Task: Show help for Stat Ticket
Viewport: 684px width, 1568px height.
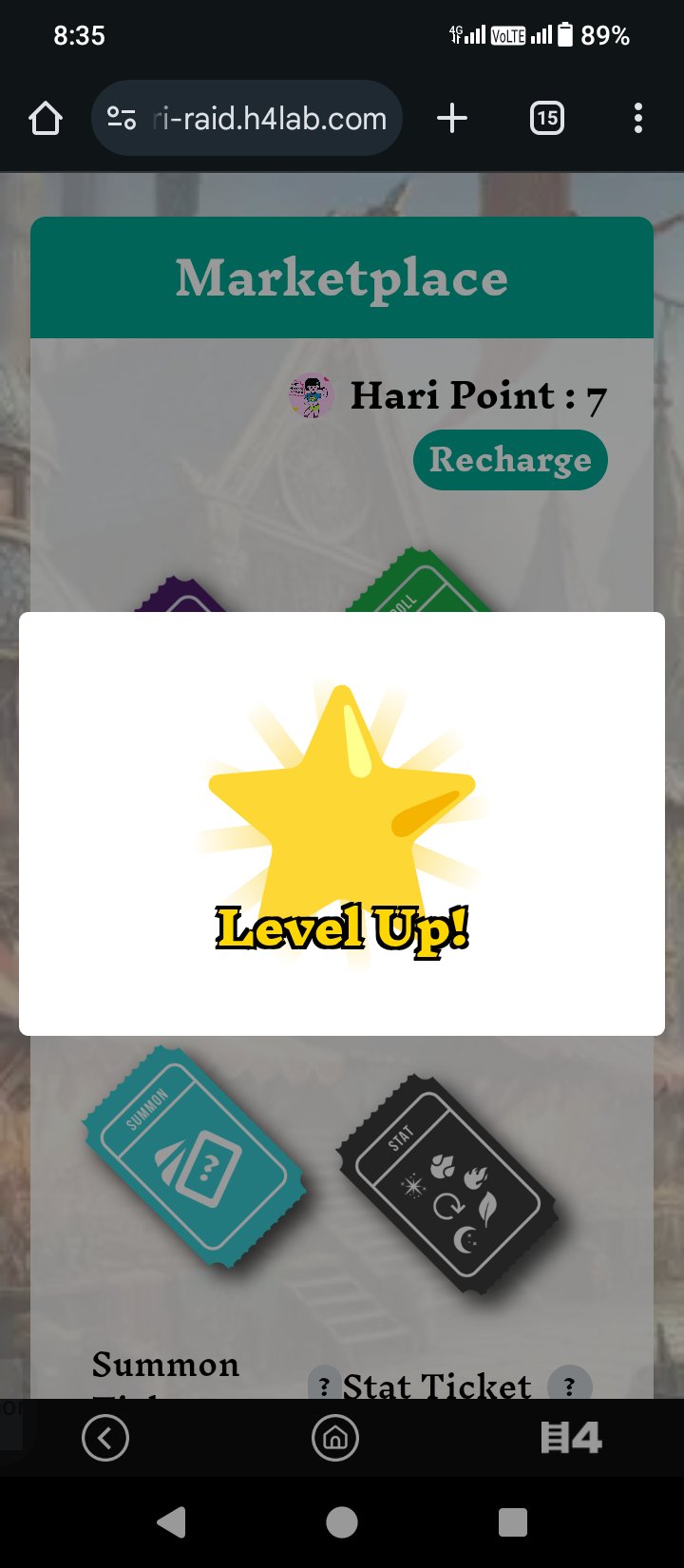Action: tap(569, 1386)
